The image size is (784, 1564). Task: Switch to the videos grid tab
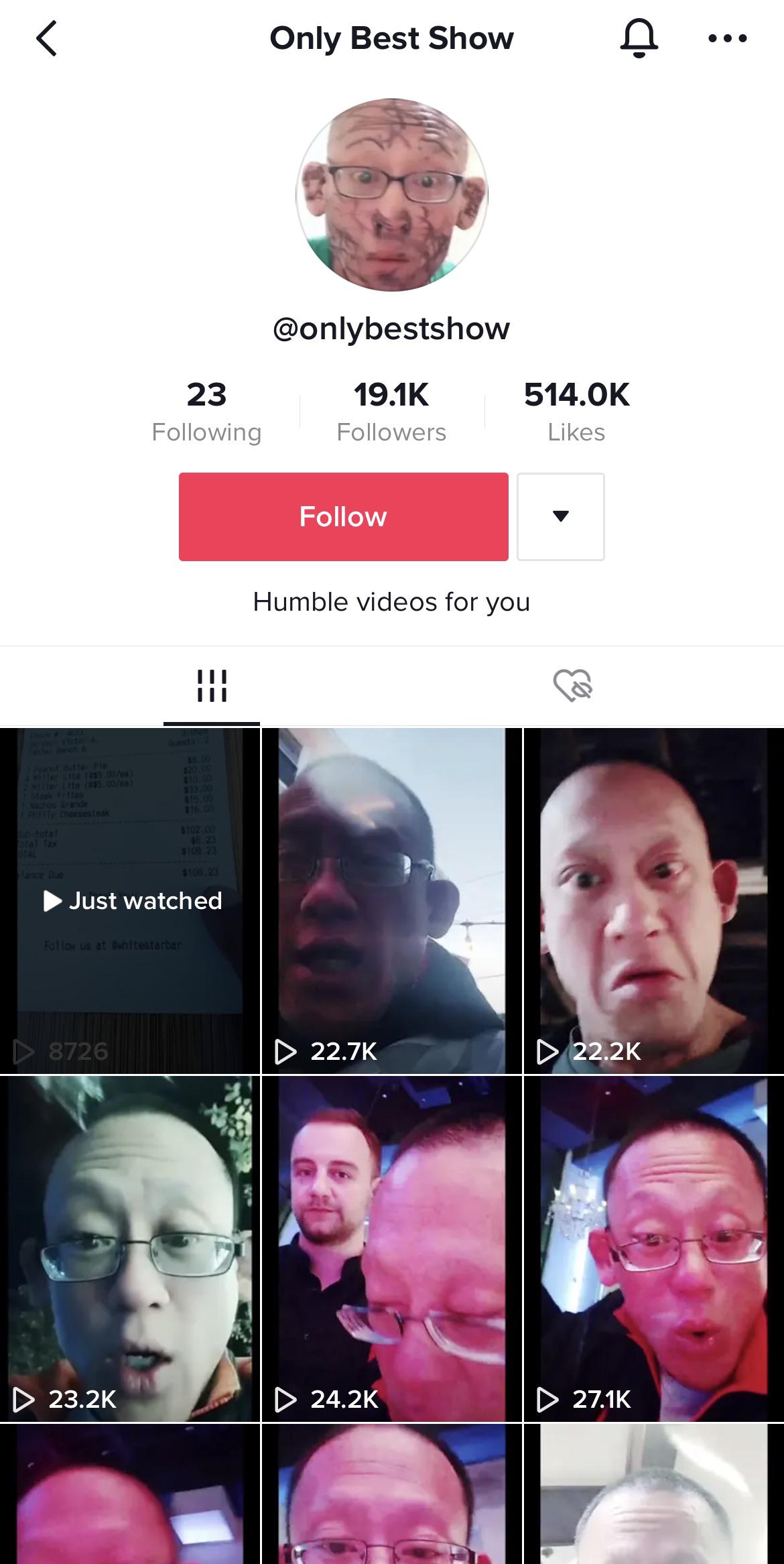(x=212, y=685)
